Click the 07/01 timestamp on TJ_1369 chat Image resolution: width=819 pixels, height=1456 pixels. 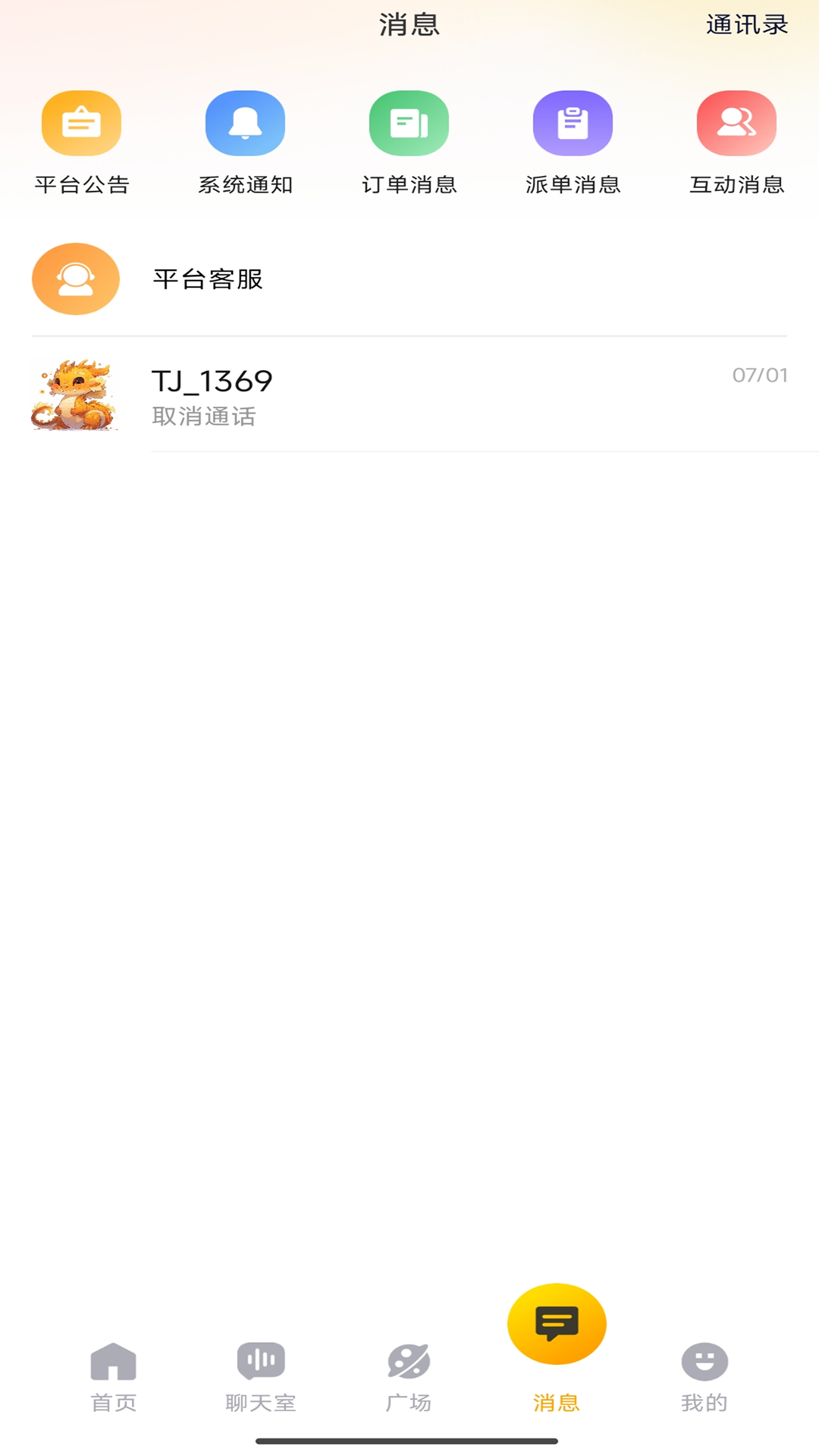coord(761,374)
